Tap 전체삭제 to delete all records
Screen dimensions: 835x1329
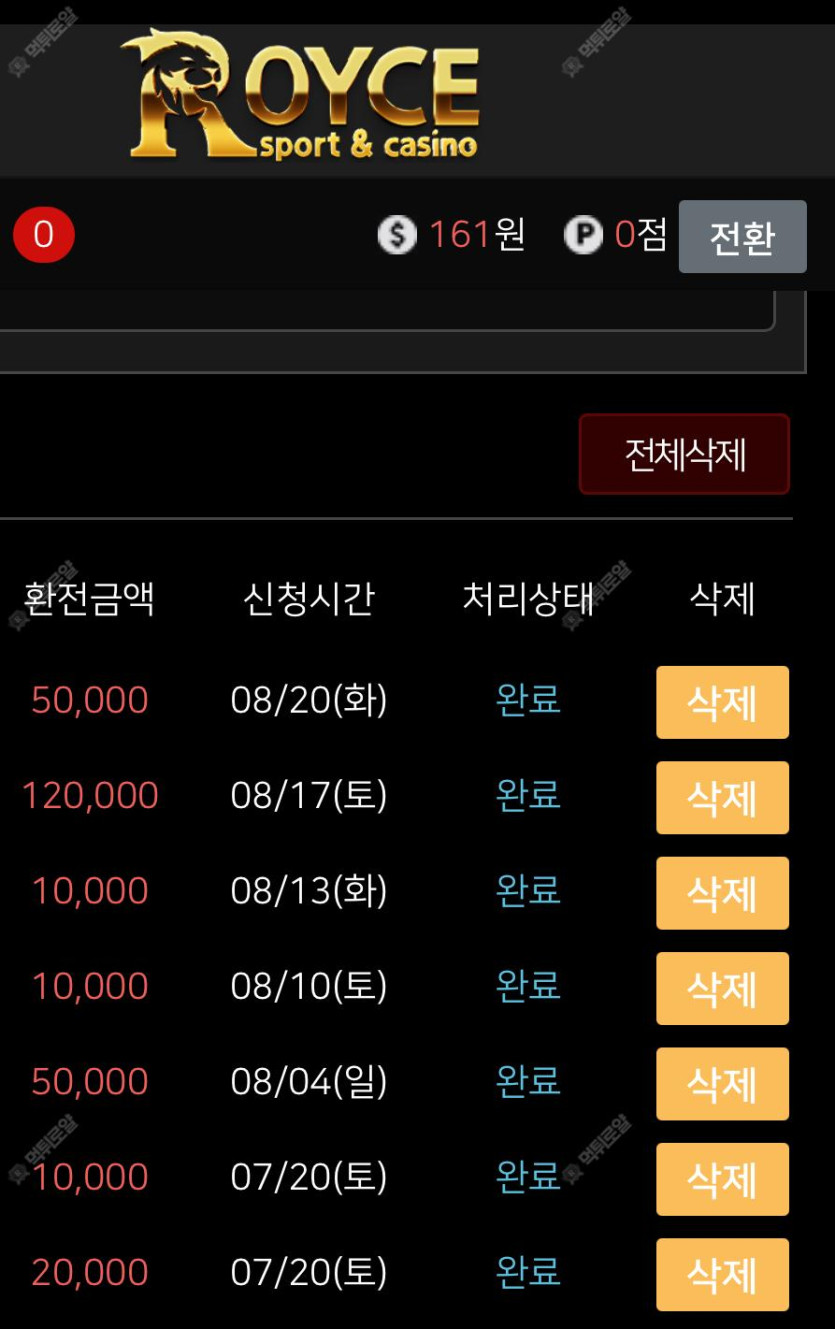(x=684, y=454)
